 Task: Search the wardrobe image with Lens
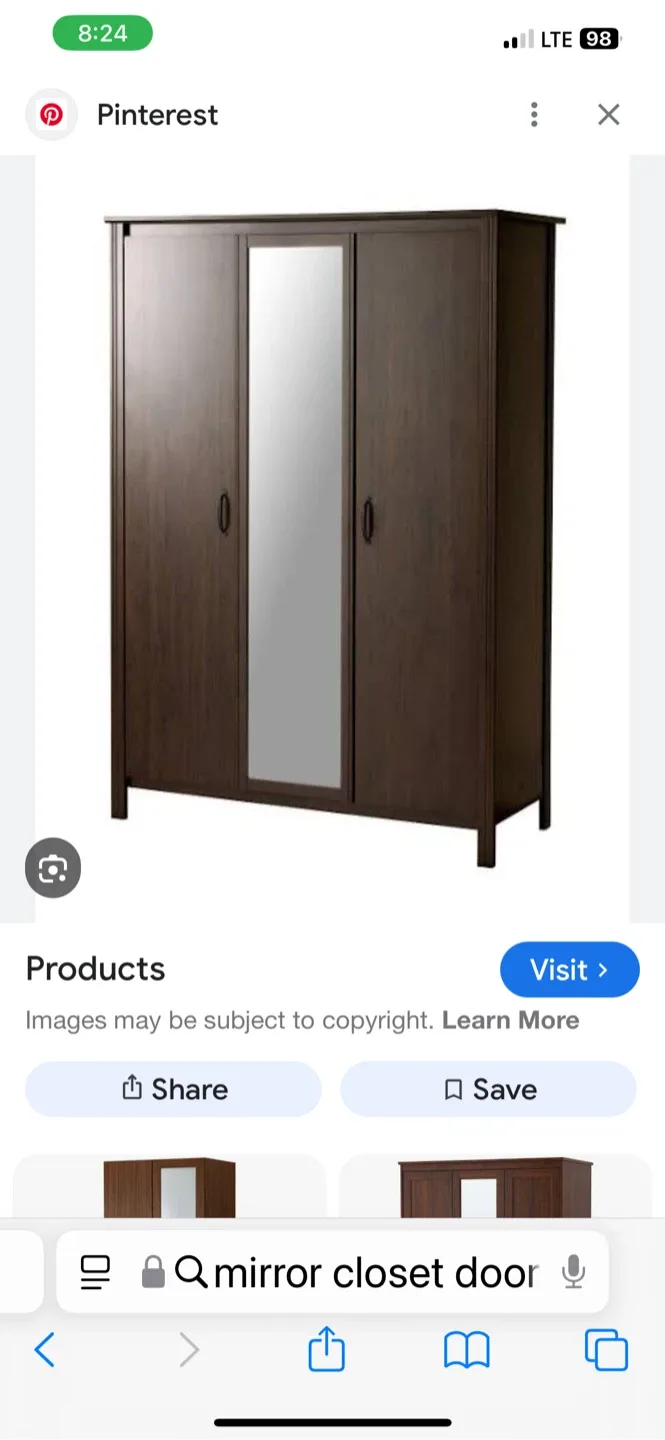pyautogui.click(x=52, y=868)
